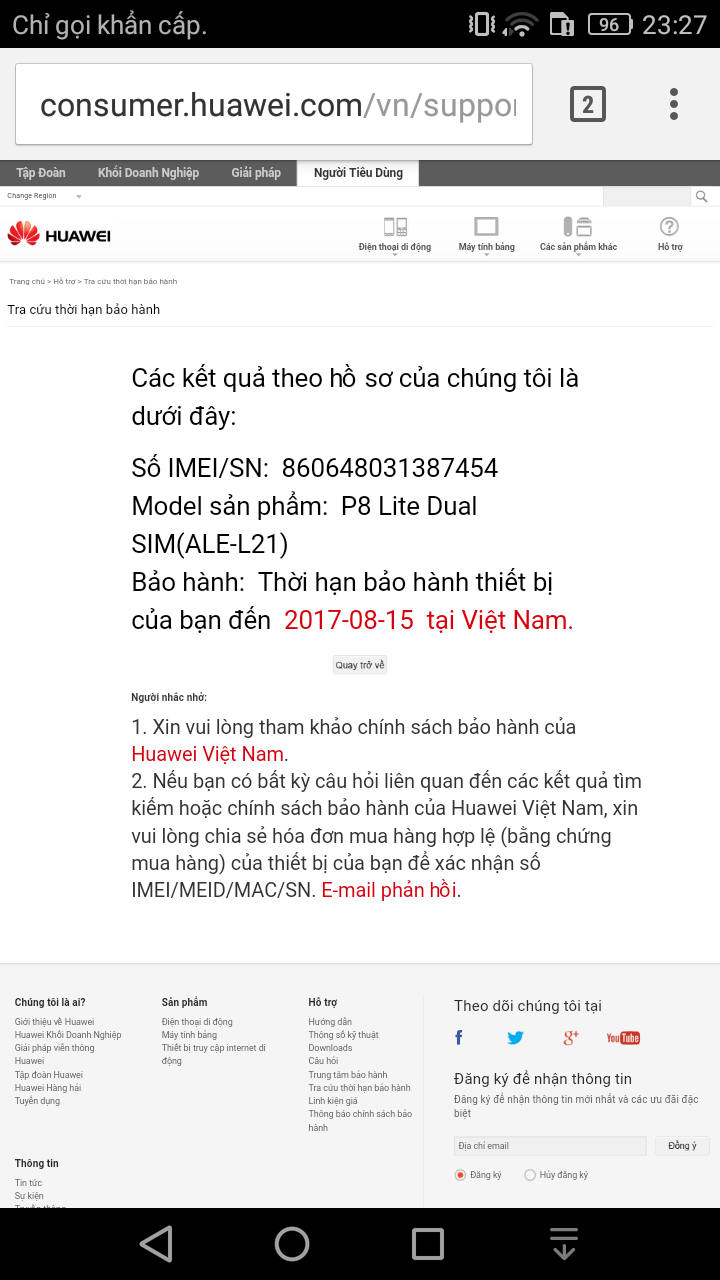Open the Máy tính bảng menu

(x=487, y=235)
